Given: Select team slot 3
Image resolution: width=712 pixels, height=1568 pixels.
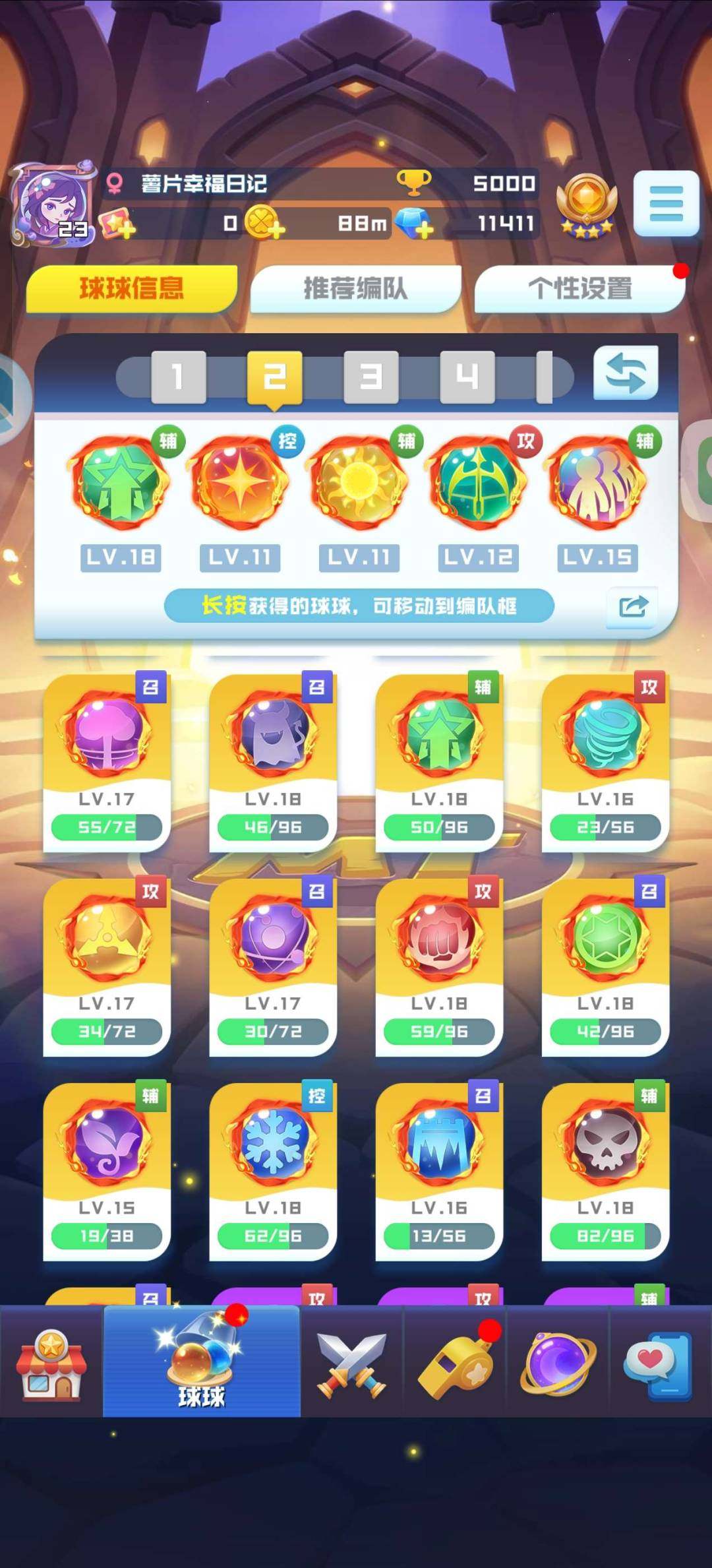Looking at the screenshot, I should (x=371, y=377).
